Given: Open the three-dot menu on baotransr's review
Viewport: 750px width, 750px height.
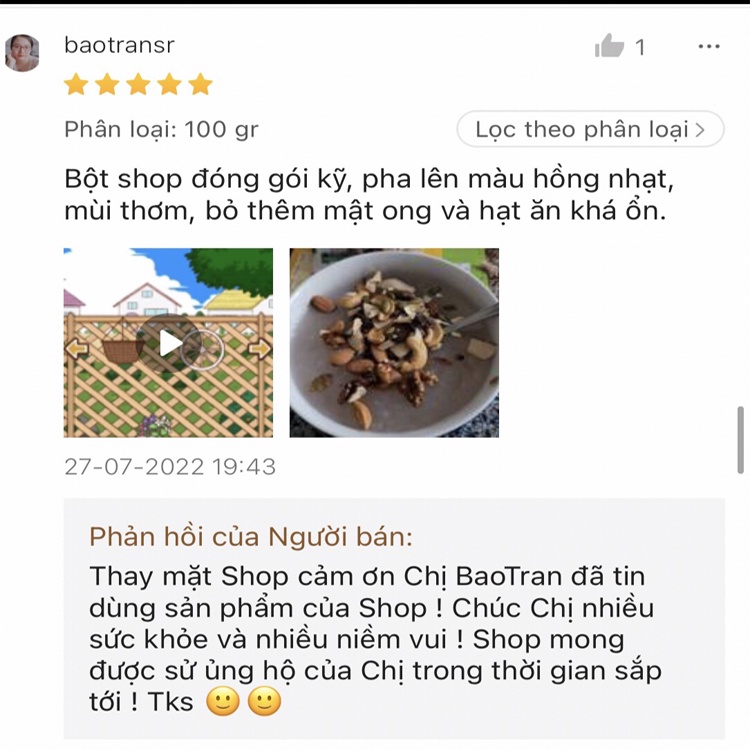Looking at the screenshot, I should click(x=709, y=46).
